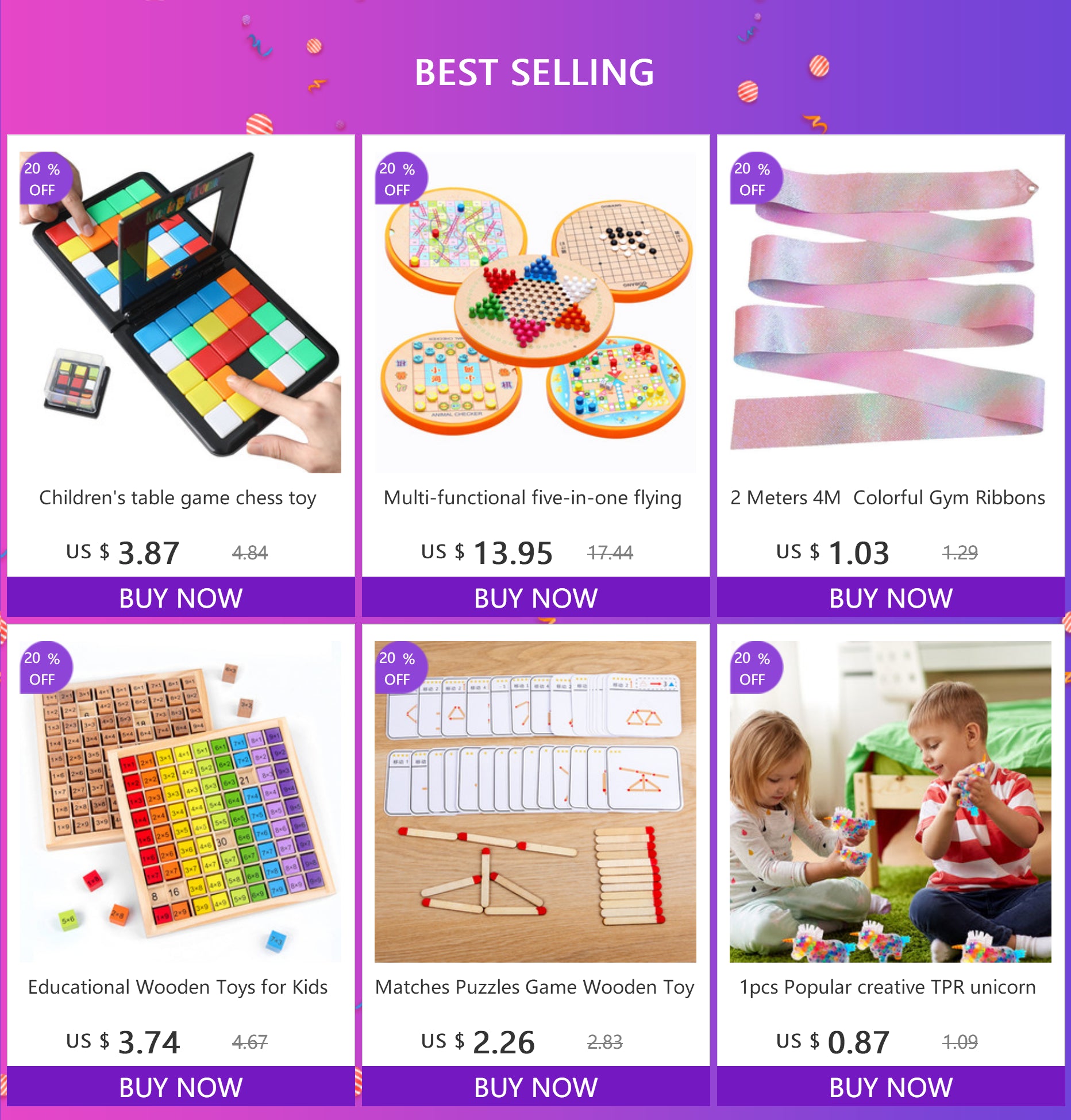1071x1120 pixels.
Task: View the TPR unicorn product photo
Action: [x=891, y=801]
